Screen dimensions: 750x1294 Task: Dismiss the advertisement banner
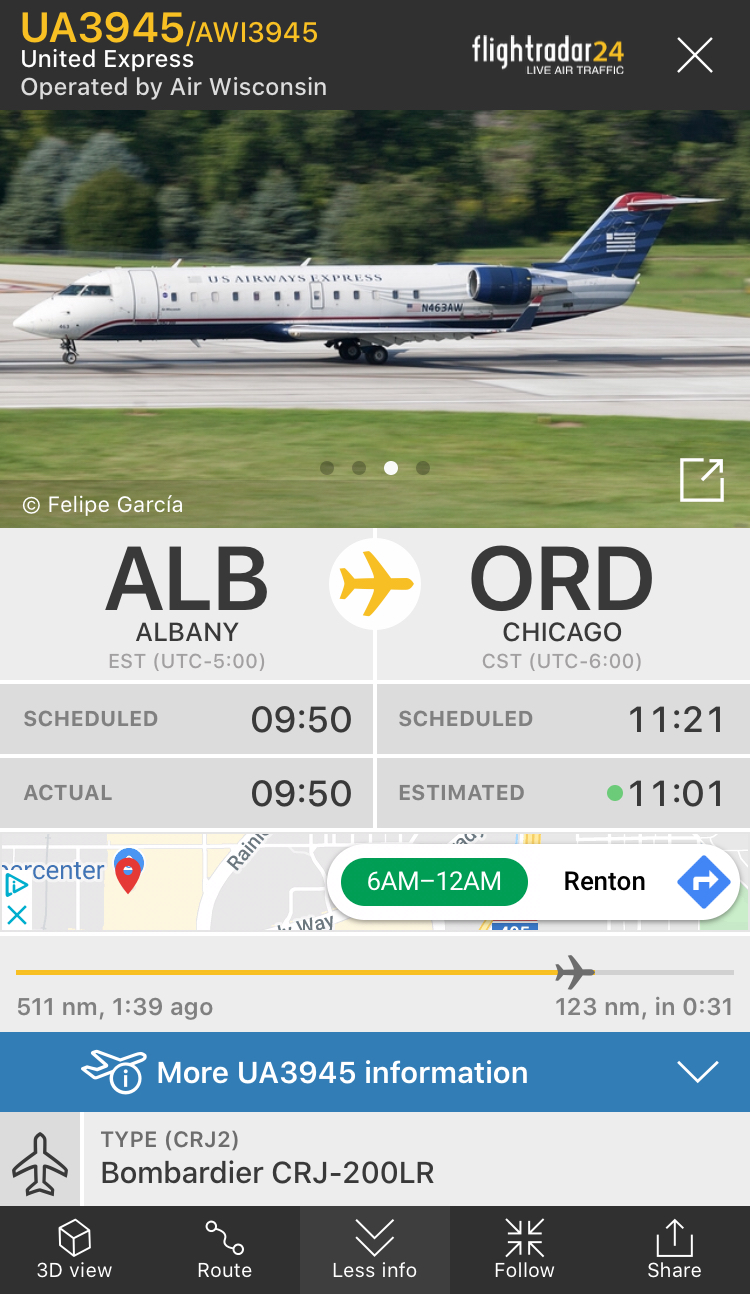coord(16,914)
